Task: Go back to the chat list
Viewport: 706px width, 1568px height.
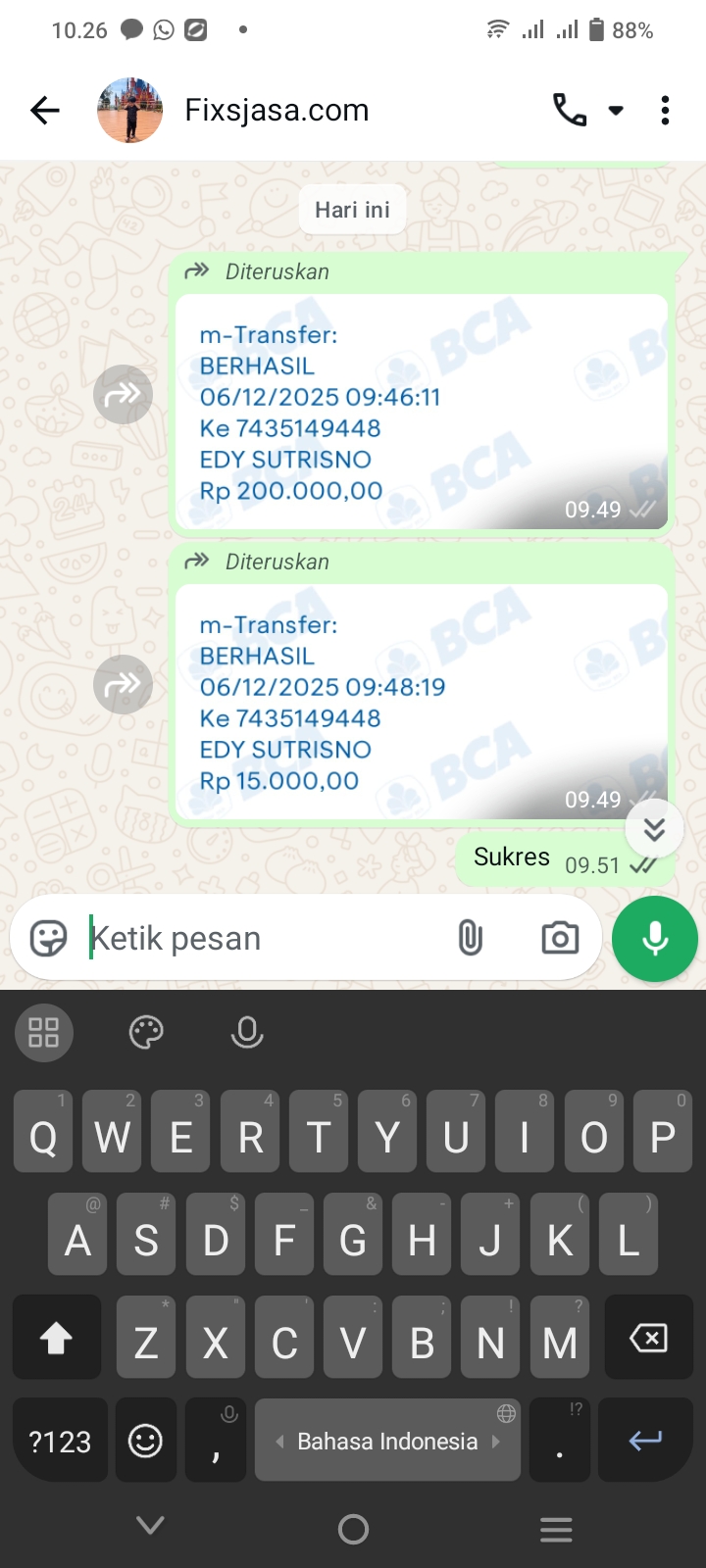Action: point(45,111)
